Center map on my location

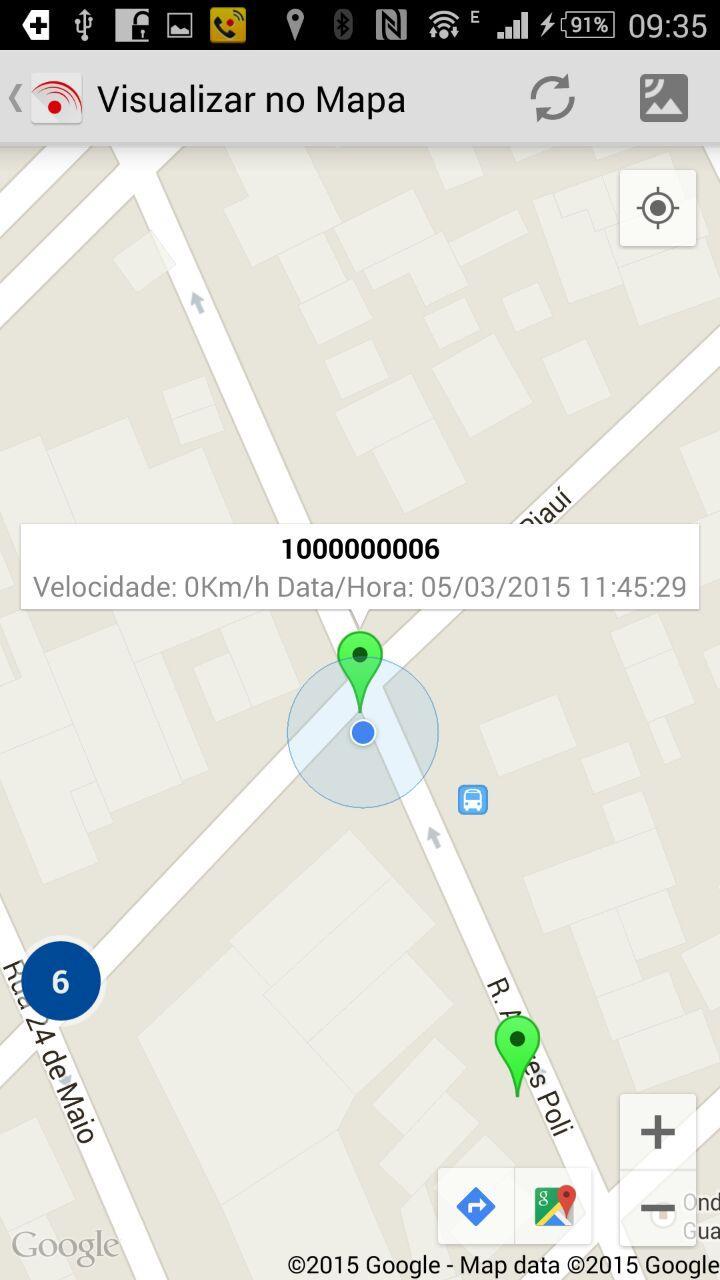tap(658, 208)
